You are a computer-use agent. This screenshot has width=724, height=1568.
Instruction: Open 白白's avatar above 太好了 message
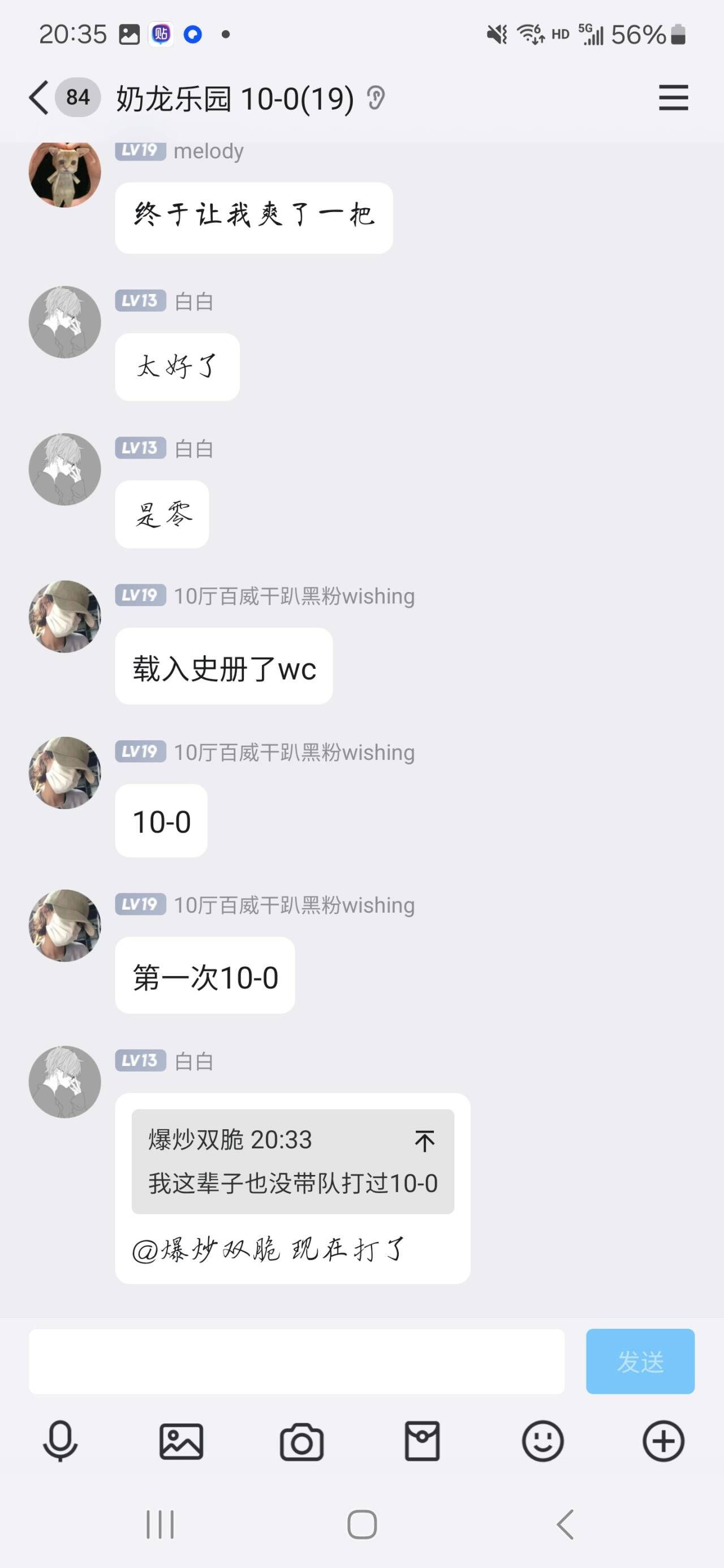point(64,322)
